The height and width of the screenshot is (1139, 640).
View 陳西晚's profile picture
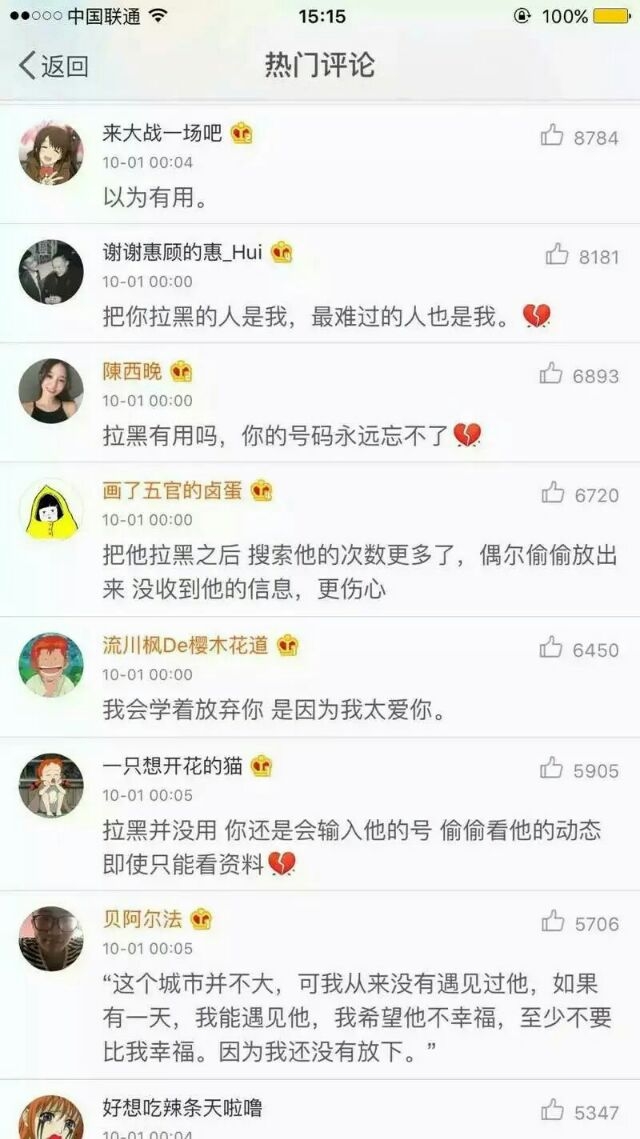coord(51,391)
